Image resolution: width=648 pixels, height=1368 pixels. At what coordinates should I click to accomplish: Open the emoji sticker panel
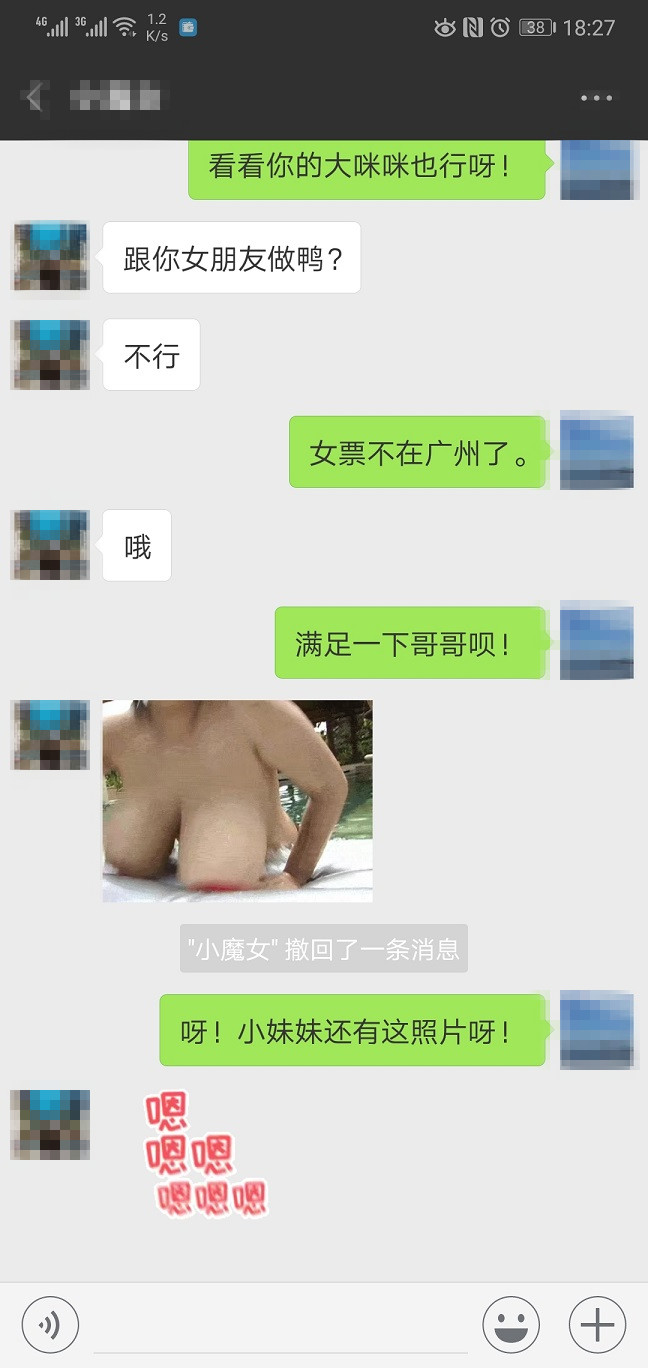click(511, 1325)
